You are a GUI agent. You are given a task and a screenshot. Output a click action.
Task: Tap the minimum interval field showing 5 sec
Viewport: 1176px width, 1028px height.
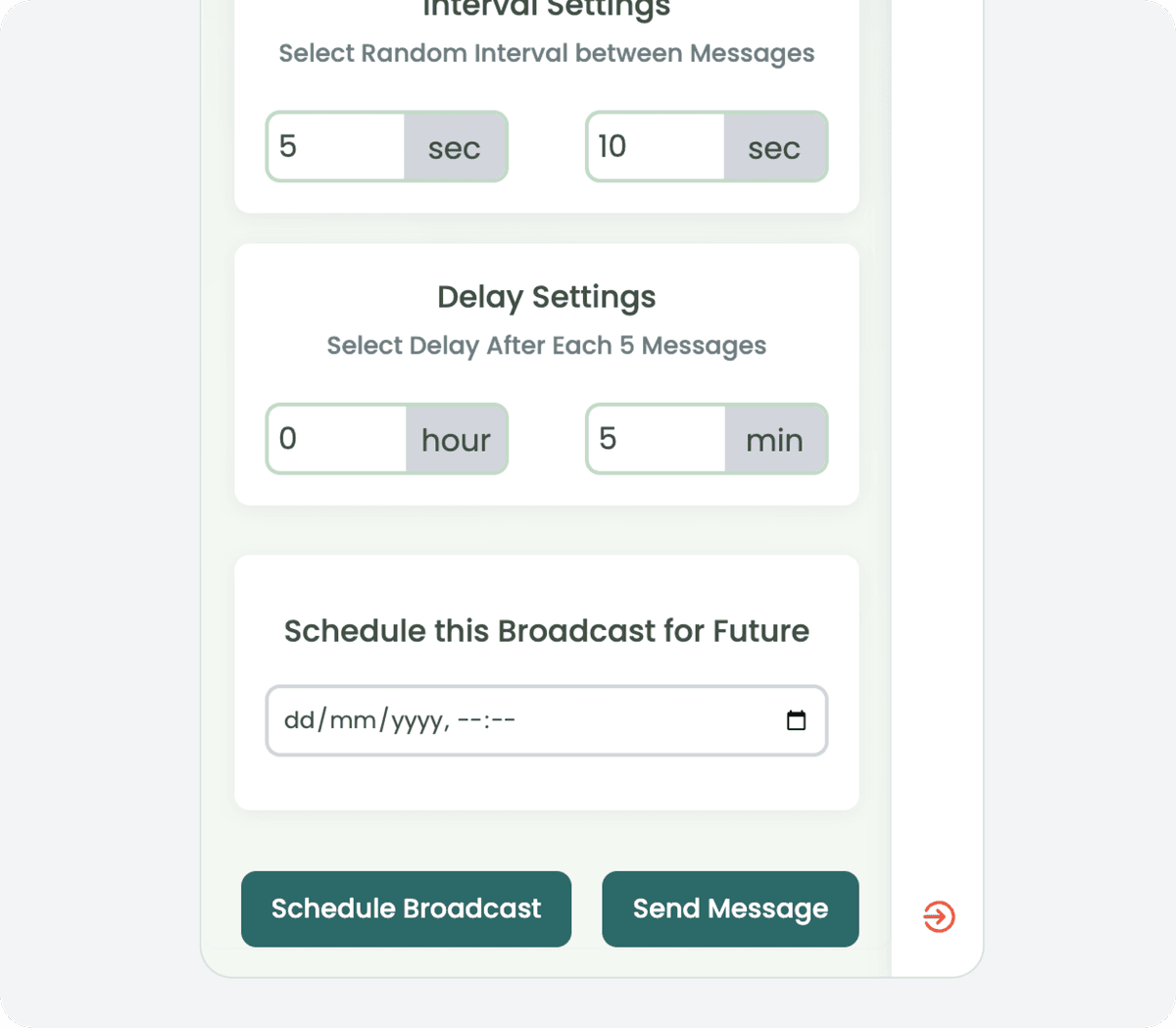click(x=336, y=147)
